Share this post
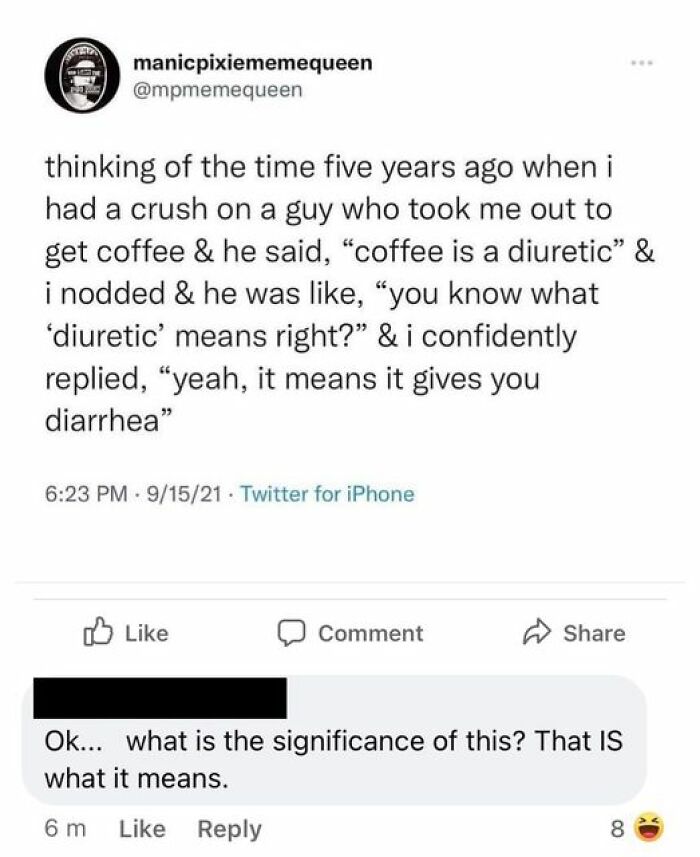This screenshot has width=700, height=857. coord(574,633)
